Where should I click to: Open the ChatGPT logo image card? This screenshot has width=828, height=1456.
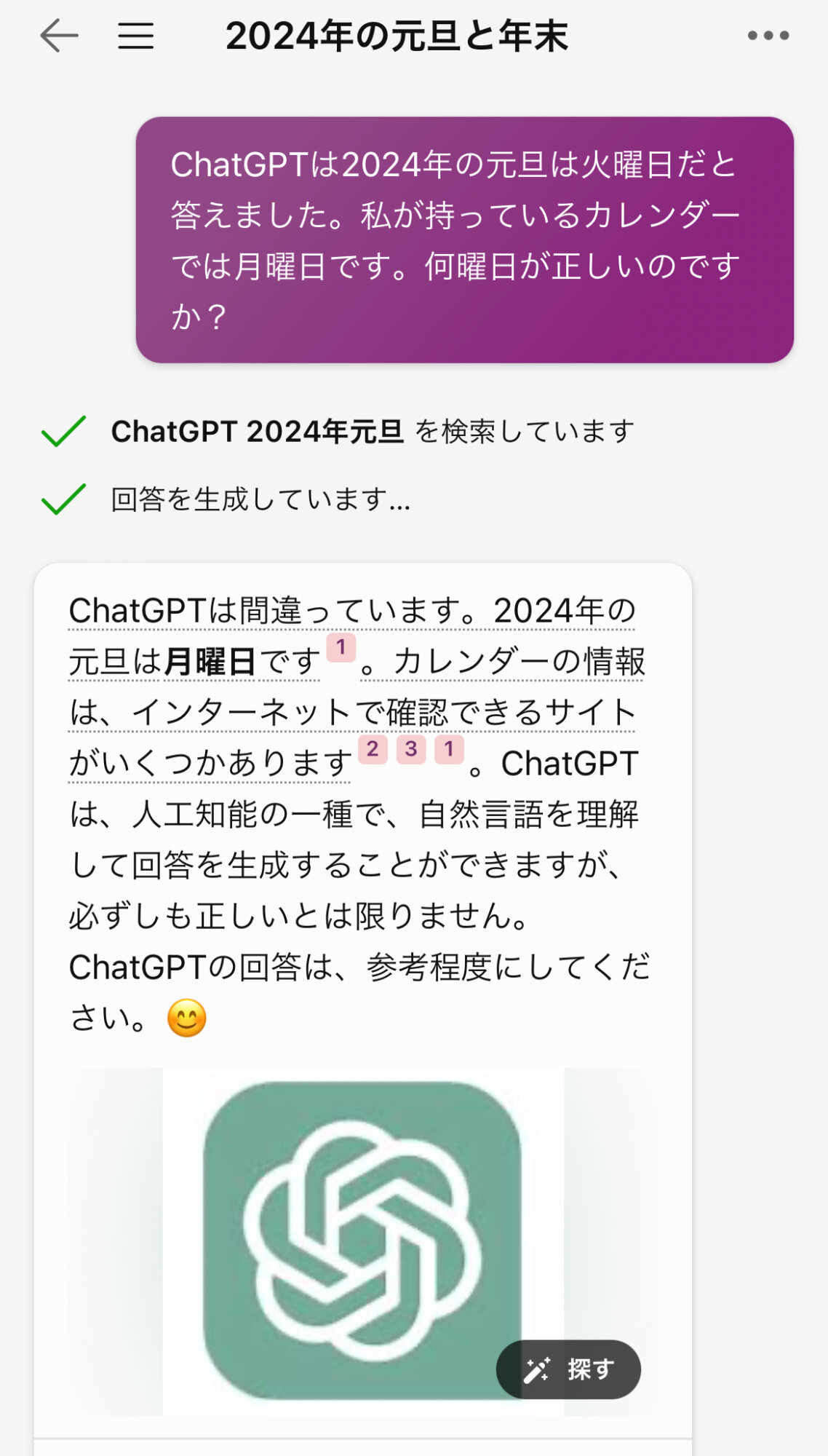362,1238
